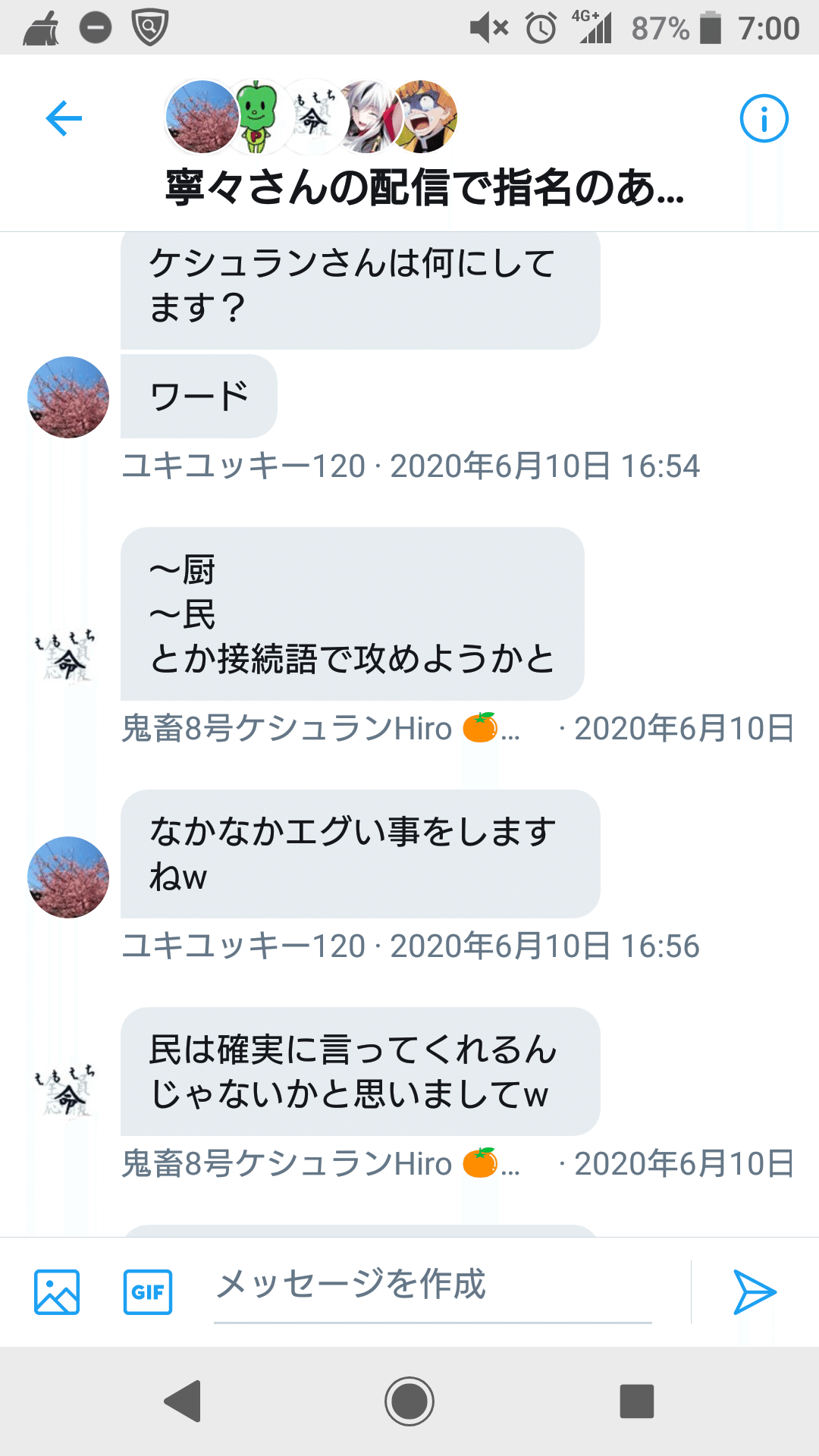This screenshot has height=1456, width=819.
Task: Open the recent apps square button
Action: click(x=636, y=1401)
